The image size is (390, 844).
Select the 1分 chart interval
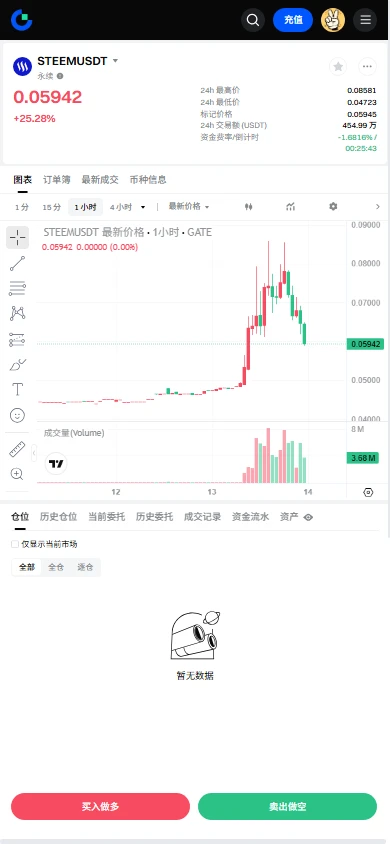[22, 207]
